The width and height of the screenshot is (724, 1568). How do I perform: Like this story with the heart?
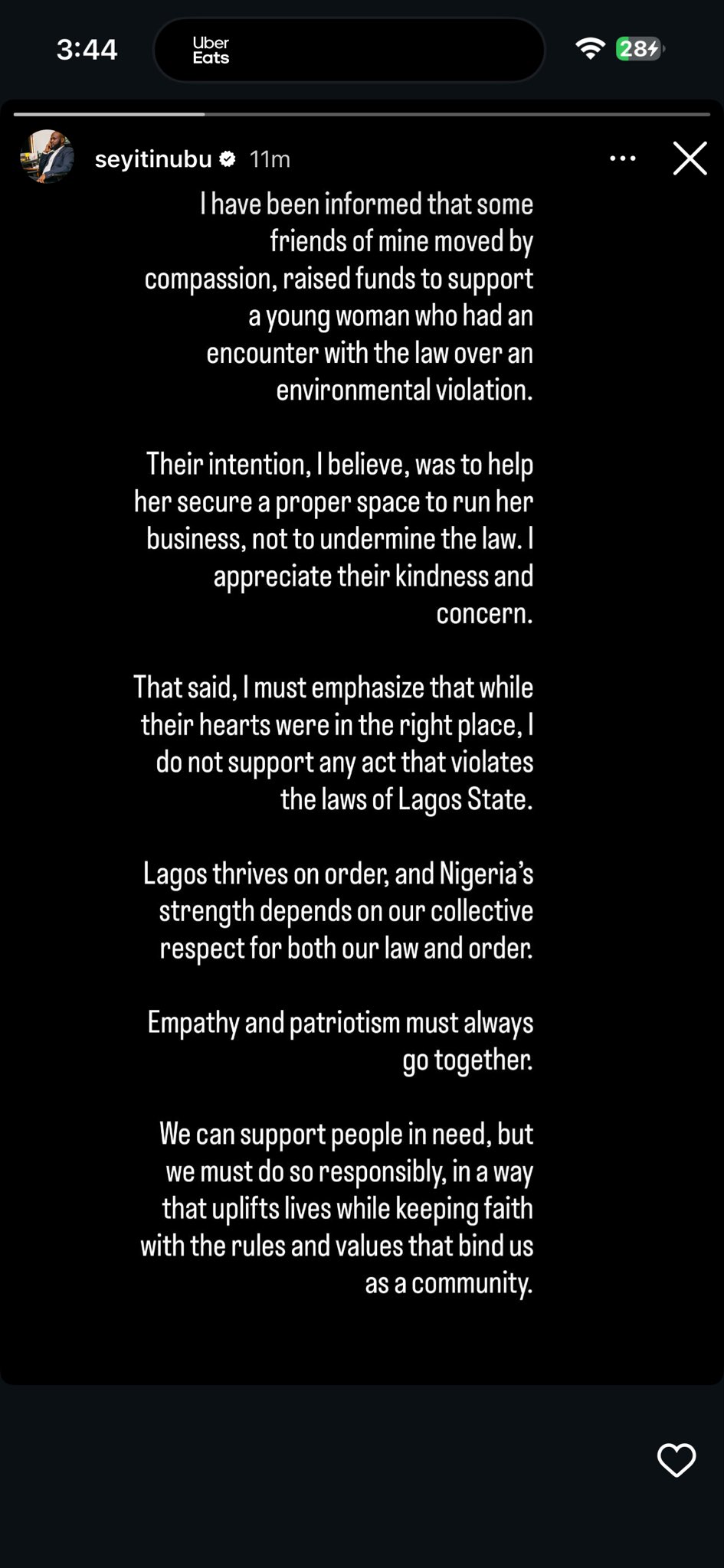point(676,1459)
